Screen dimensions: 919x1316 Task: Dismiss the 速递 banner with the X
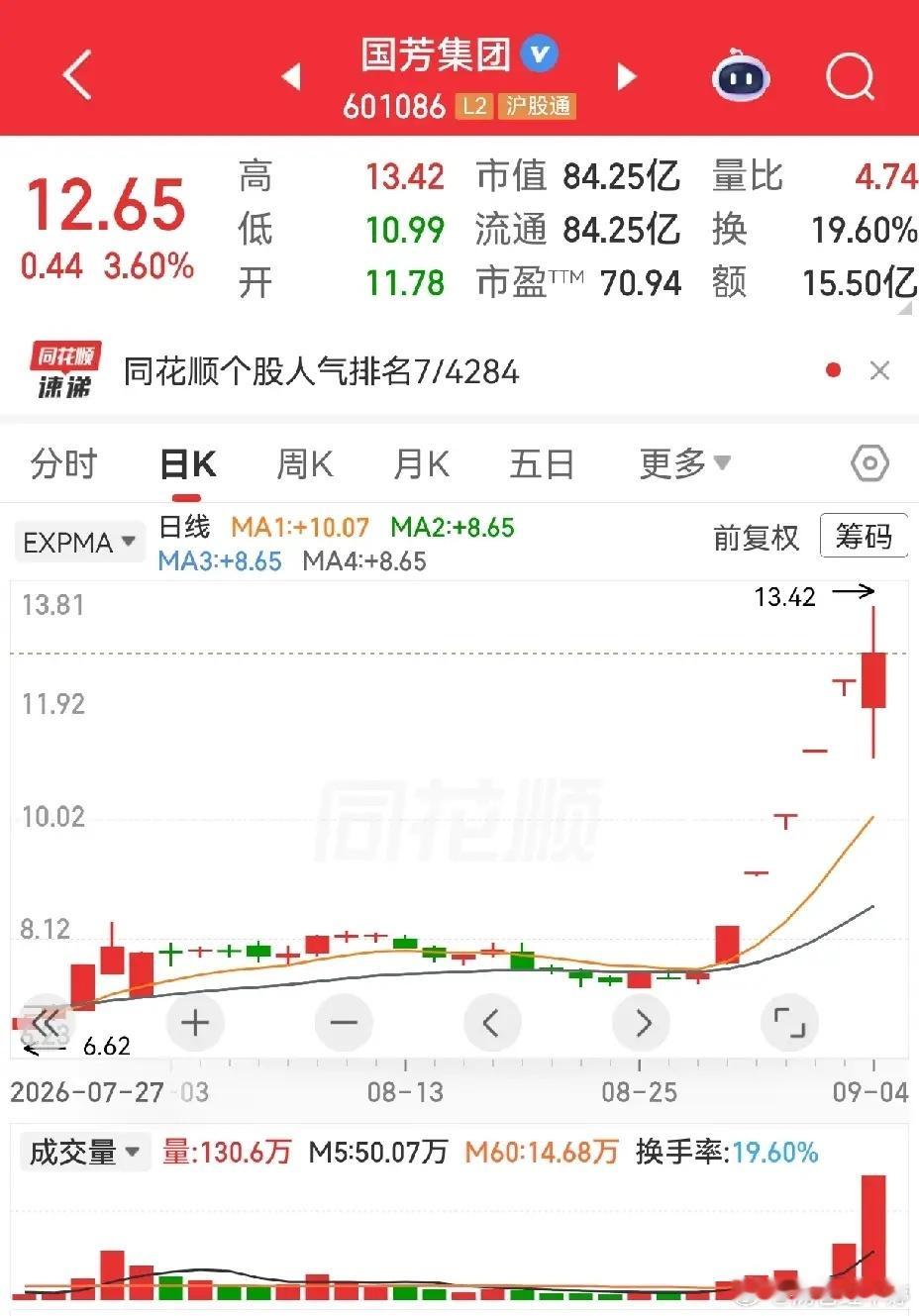pyautogui.click(x=879, y=371)
